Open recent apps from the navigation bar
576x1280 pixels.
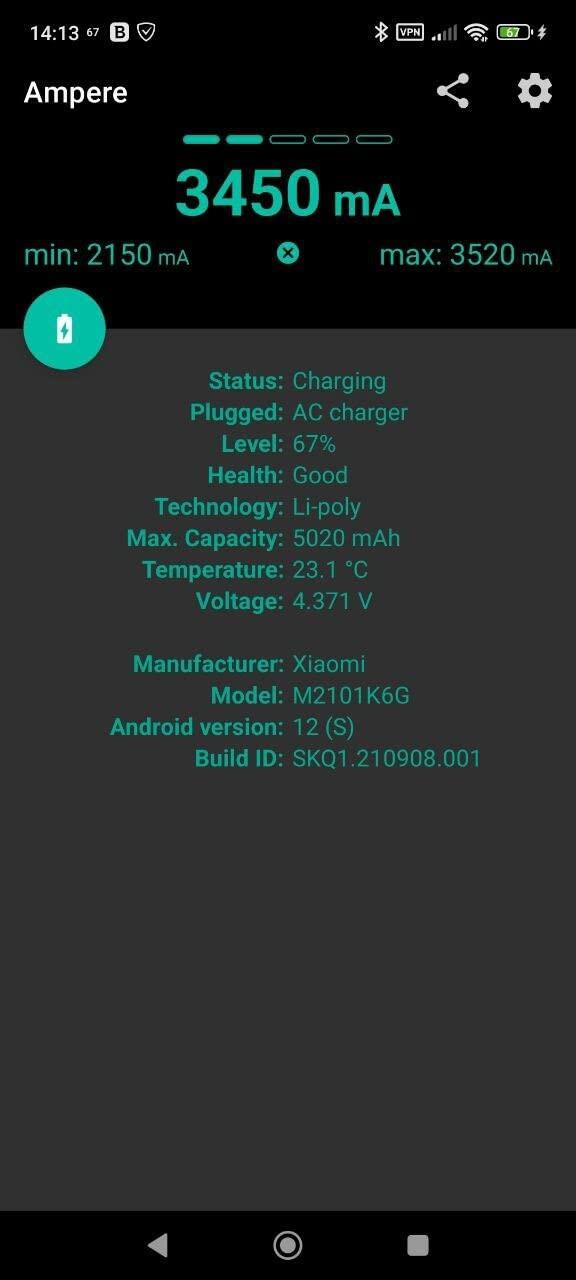[x=418, y=1244]
